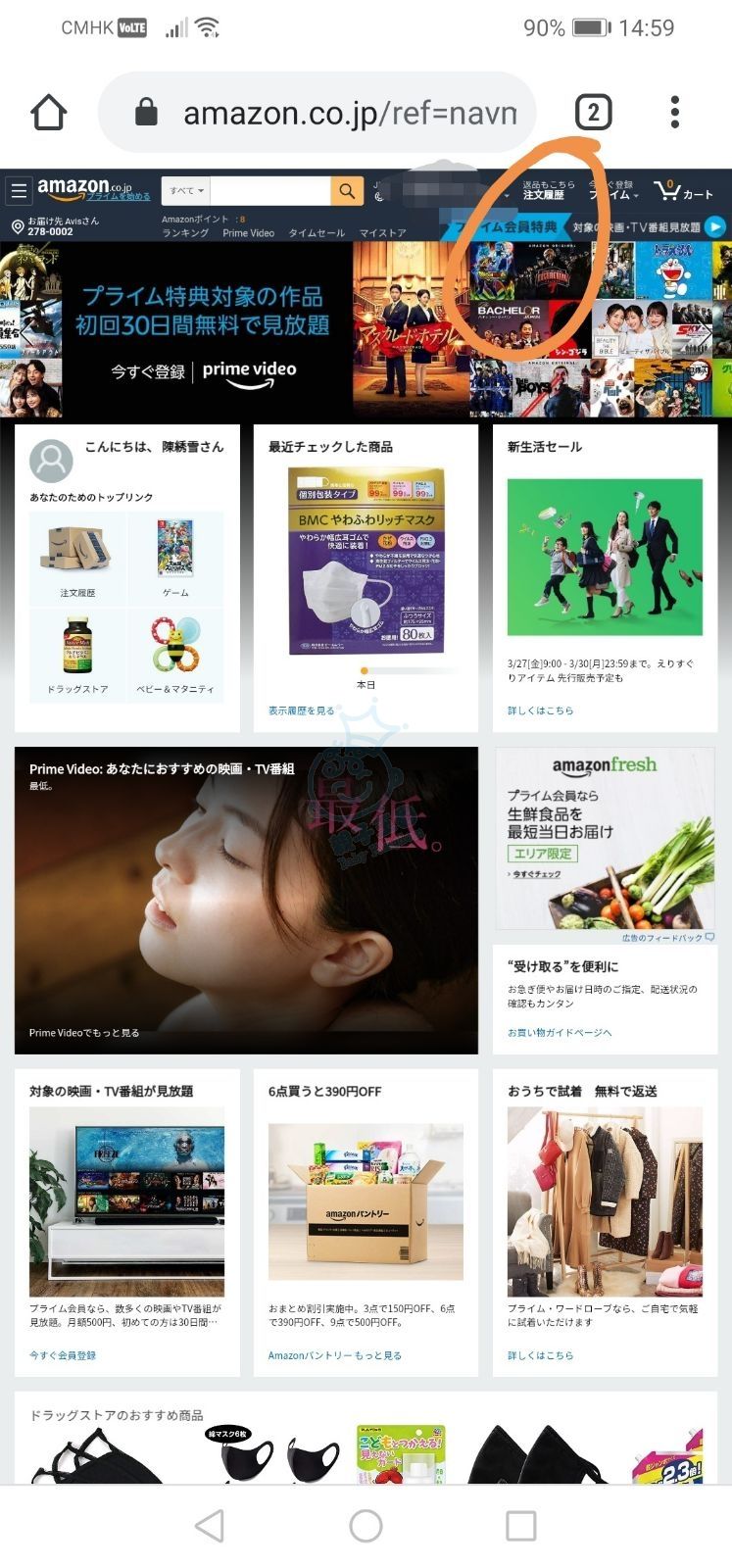Tap the 表示履歴を見る link
The image size is (732, 1568).
(x=301, y=710)
